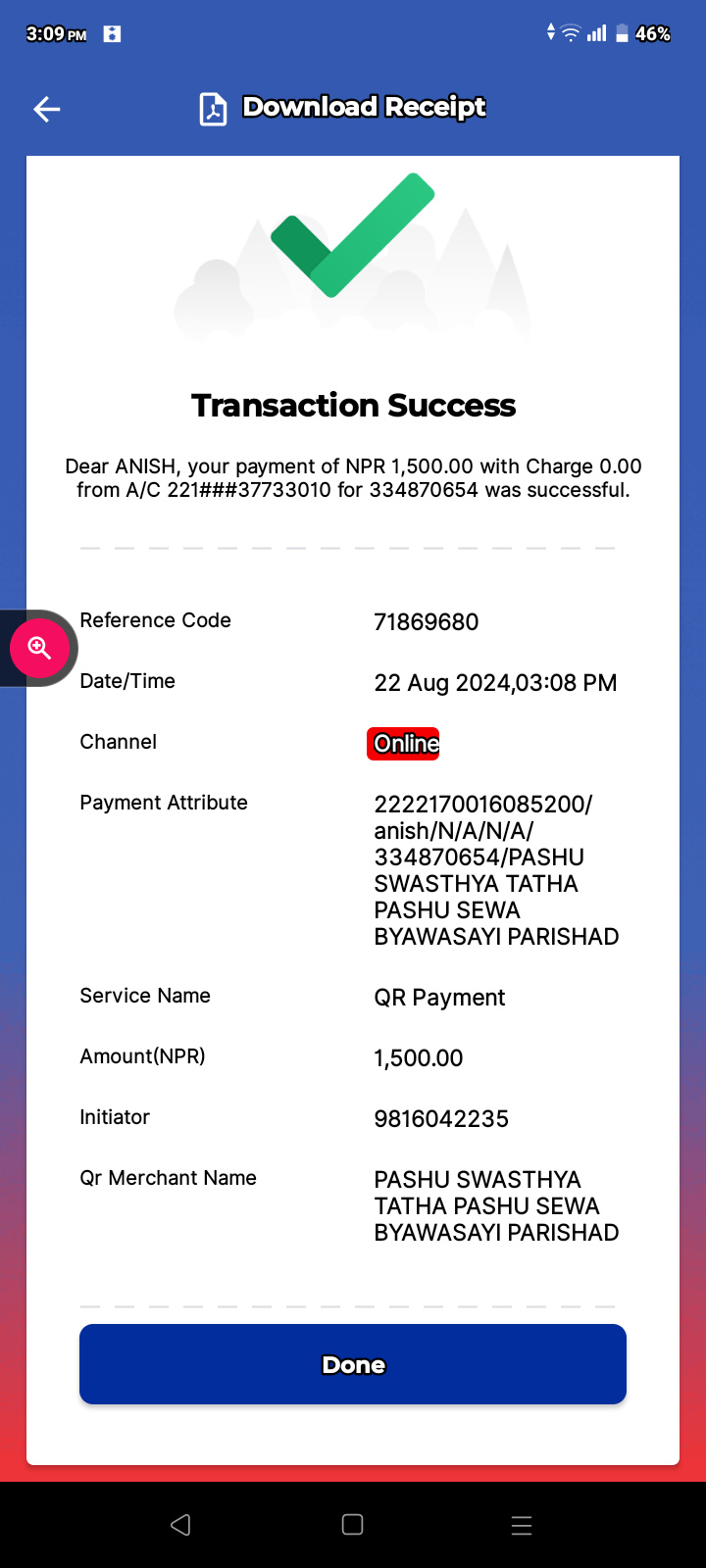
Task: Go back using the top-left arrow
Action: (x=47, y=109)
